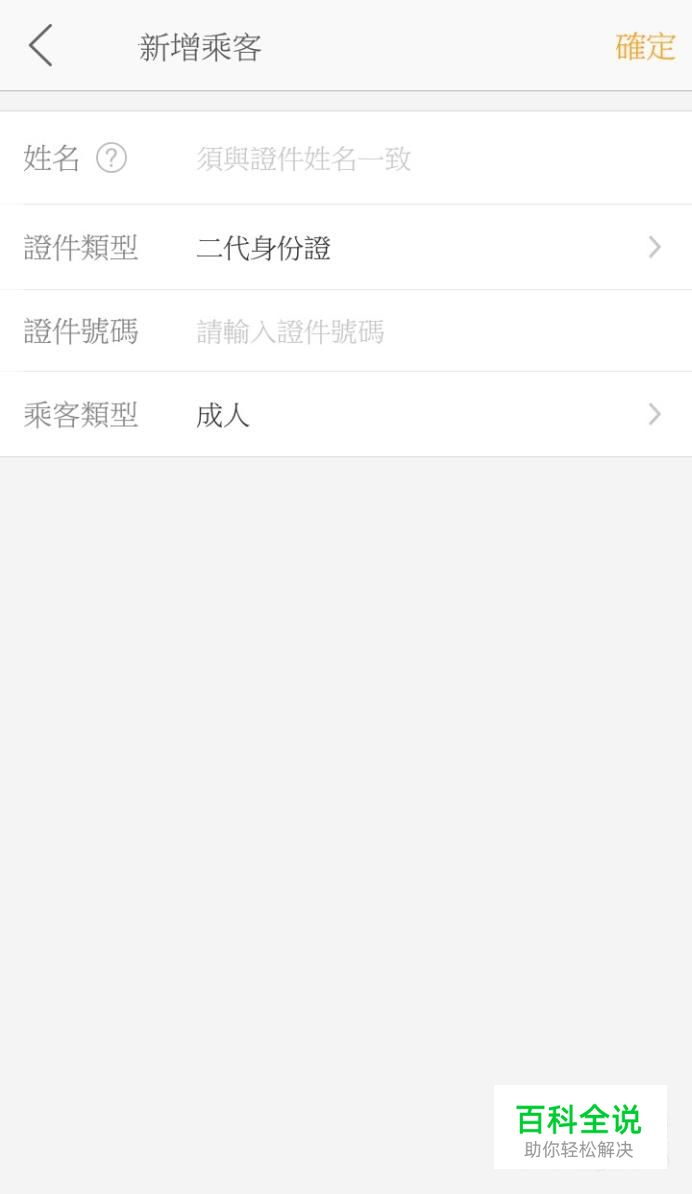Change the 乘客類型 from 成人
692x1194 pixels.
point(346,415)
